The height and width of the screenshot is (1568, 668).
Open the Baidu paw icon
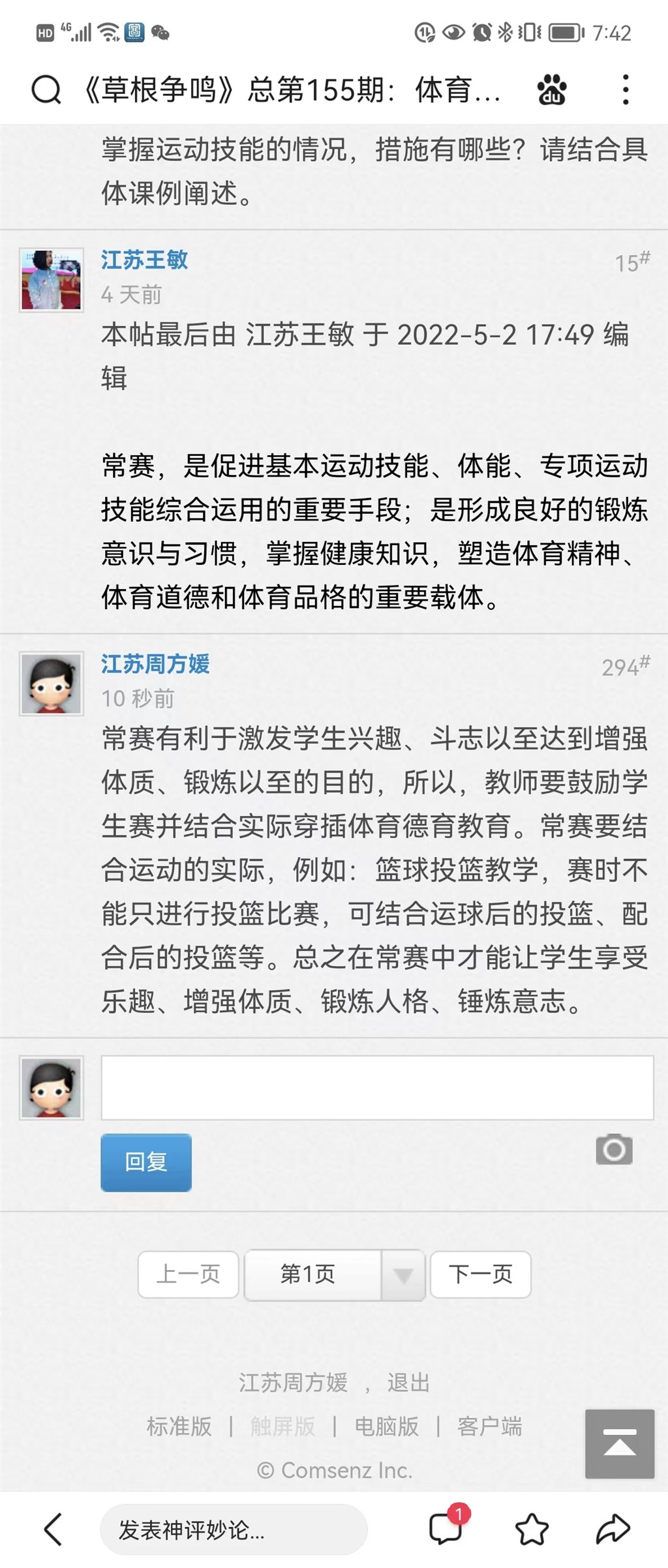coord(551,89)
